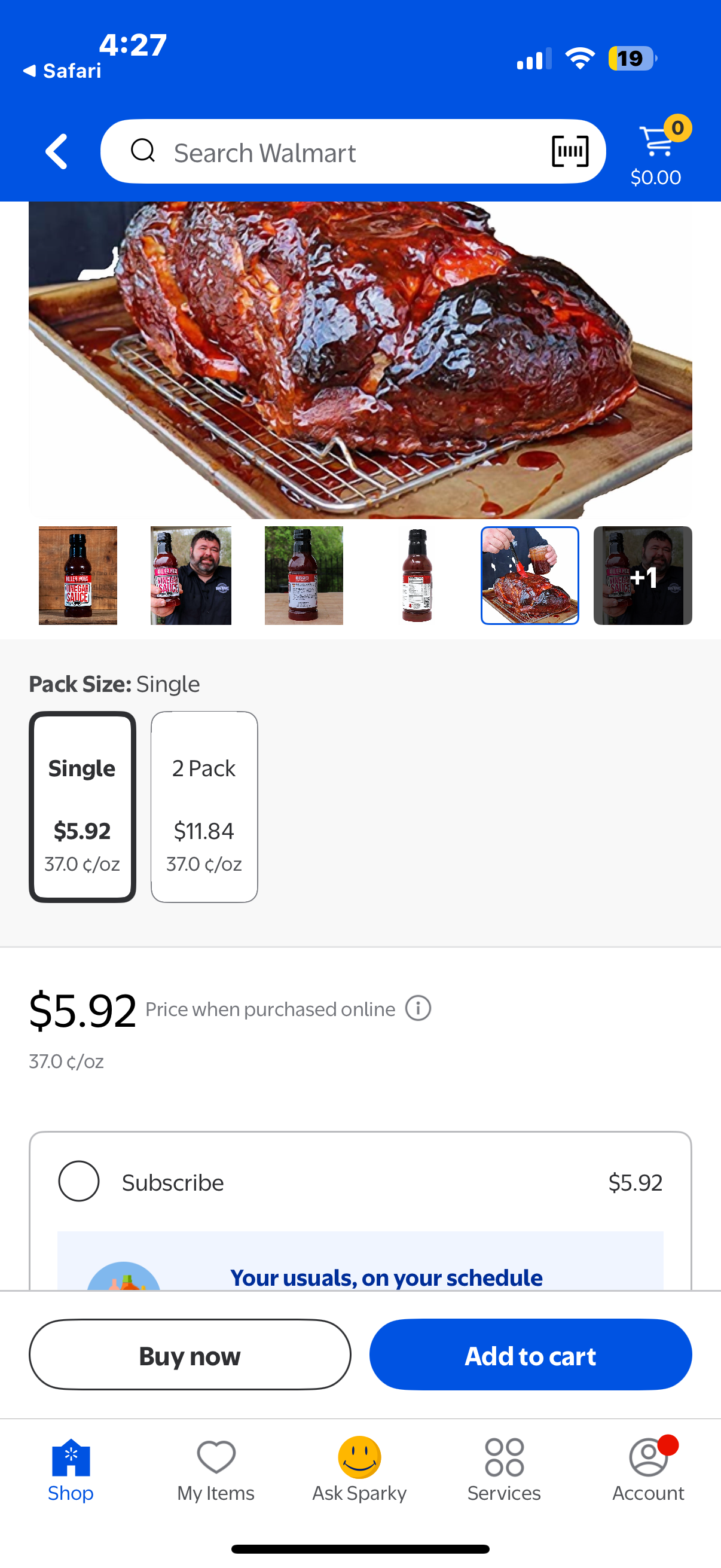This screenshot has width=721, height=1568.
Task: Switch to the Shop tab
Action: (71, 1468)
